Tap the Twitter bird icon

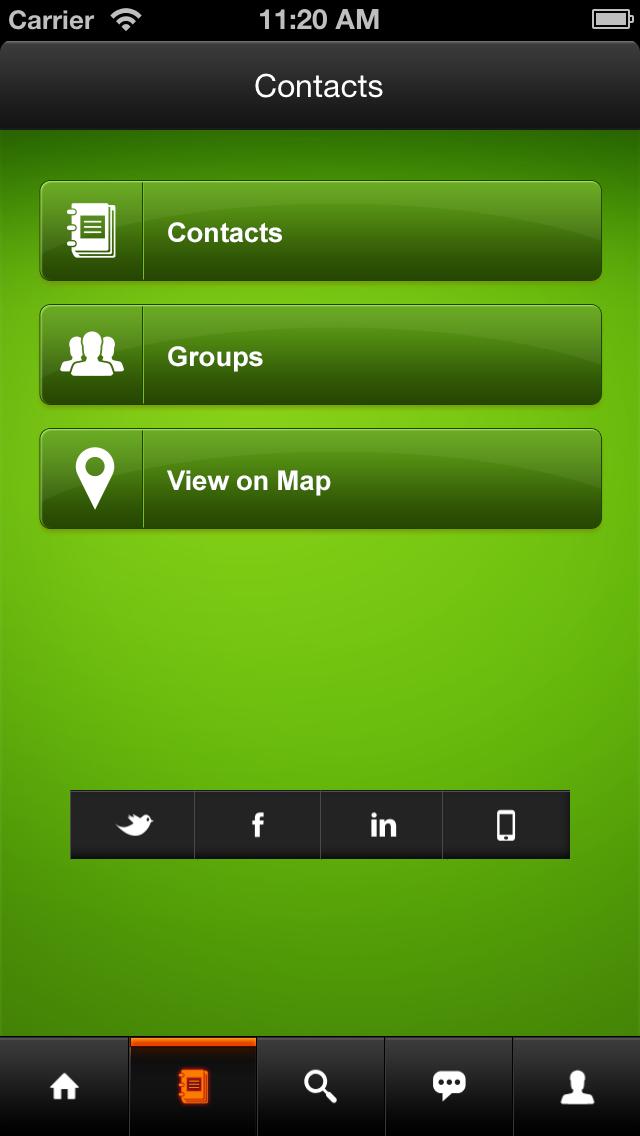point(133,825)
